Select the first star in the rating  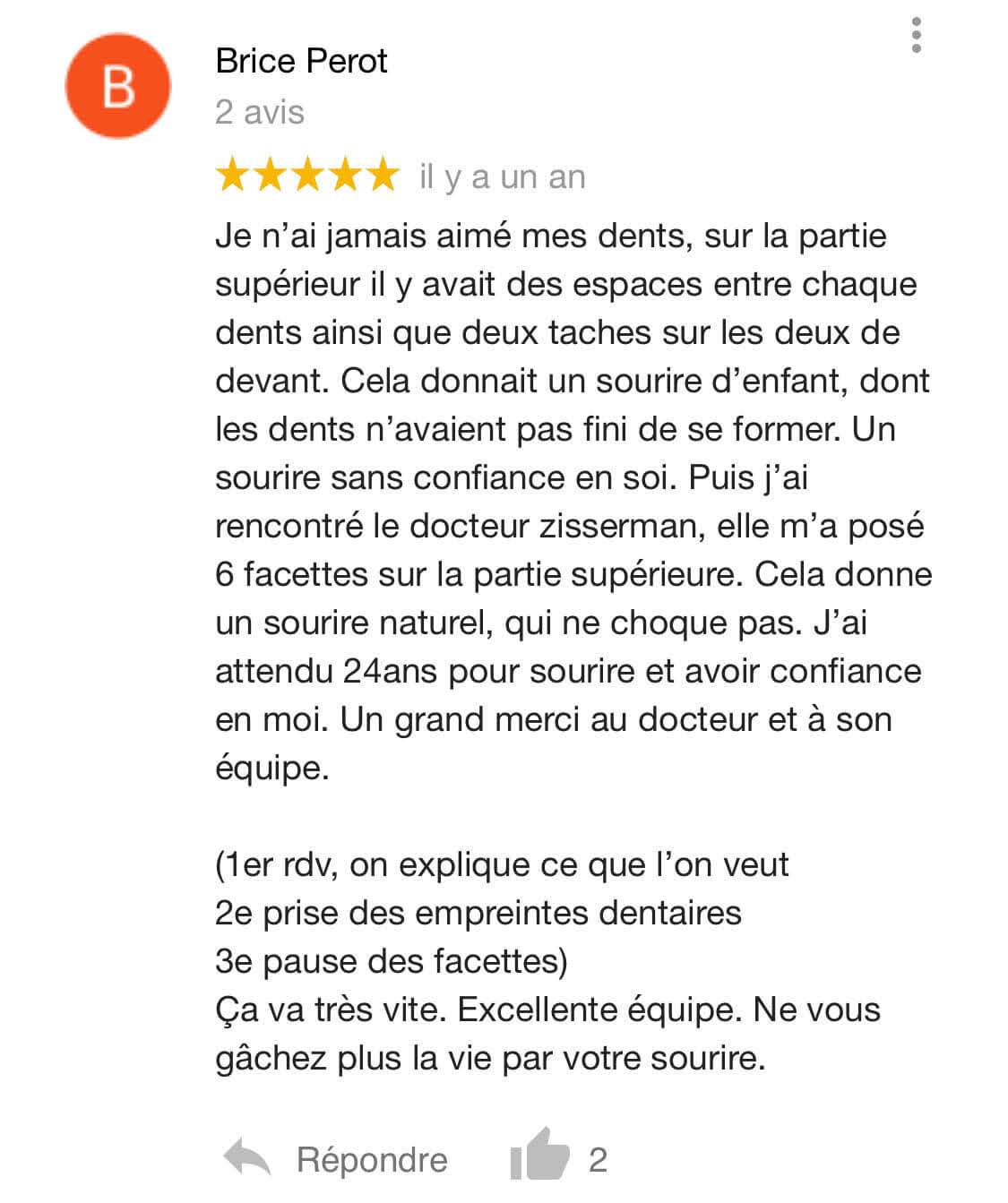[x=231, y=176]
